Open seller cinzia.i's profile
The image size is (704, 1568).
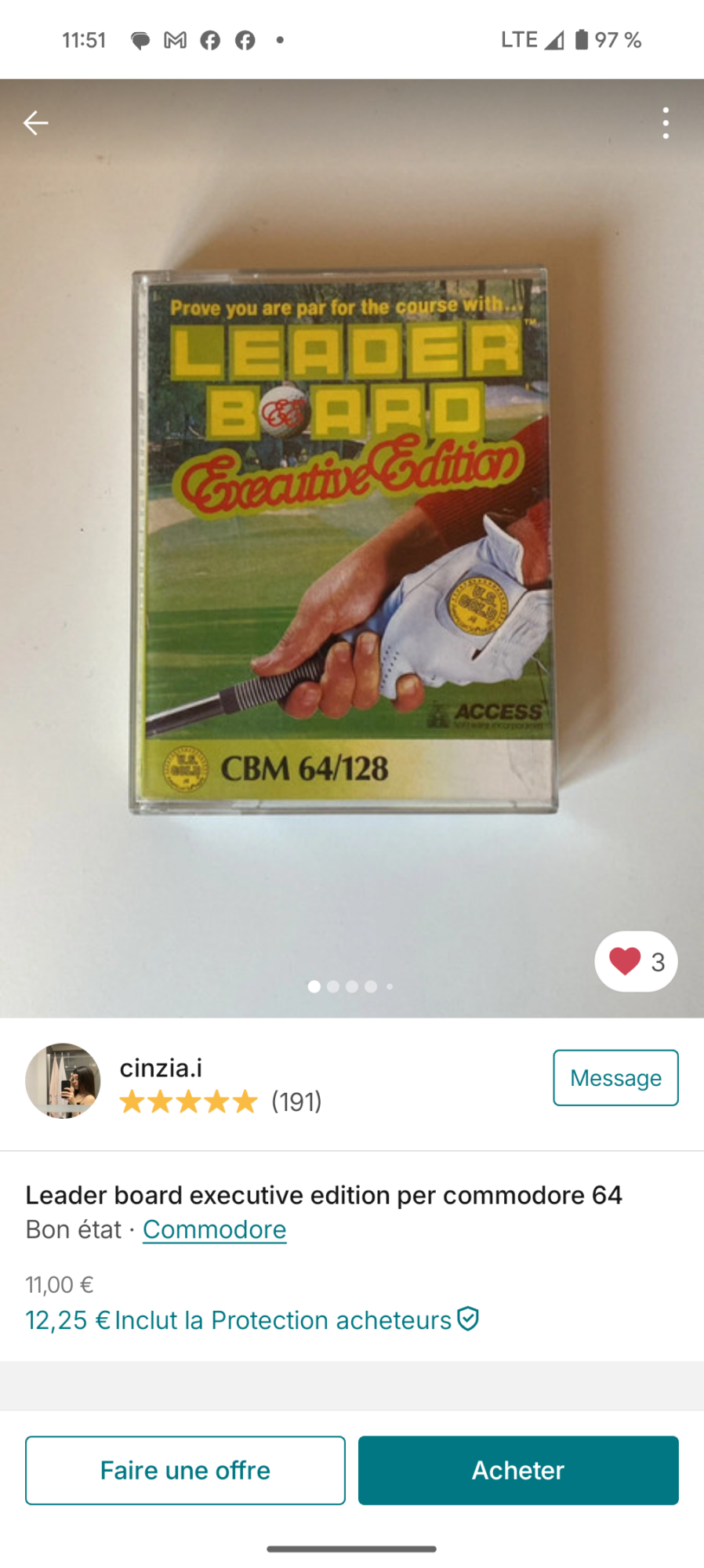tap(161, 1068)
